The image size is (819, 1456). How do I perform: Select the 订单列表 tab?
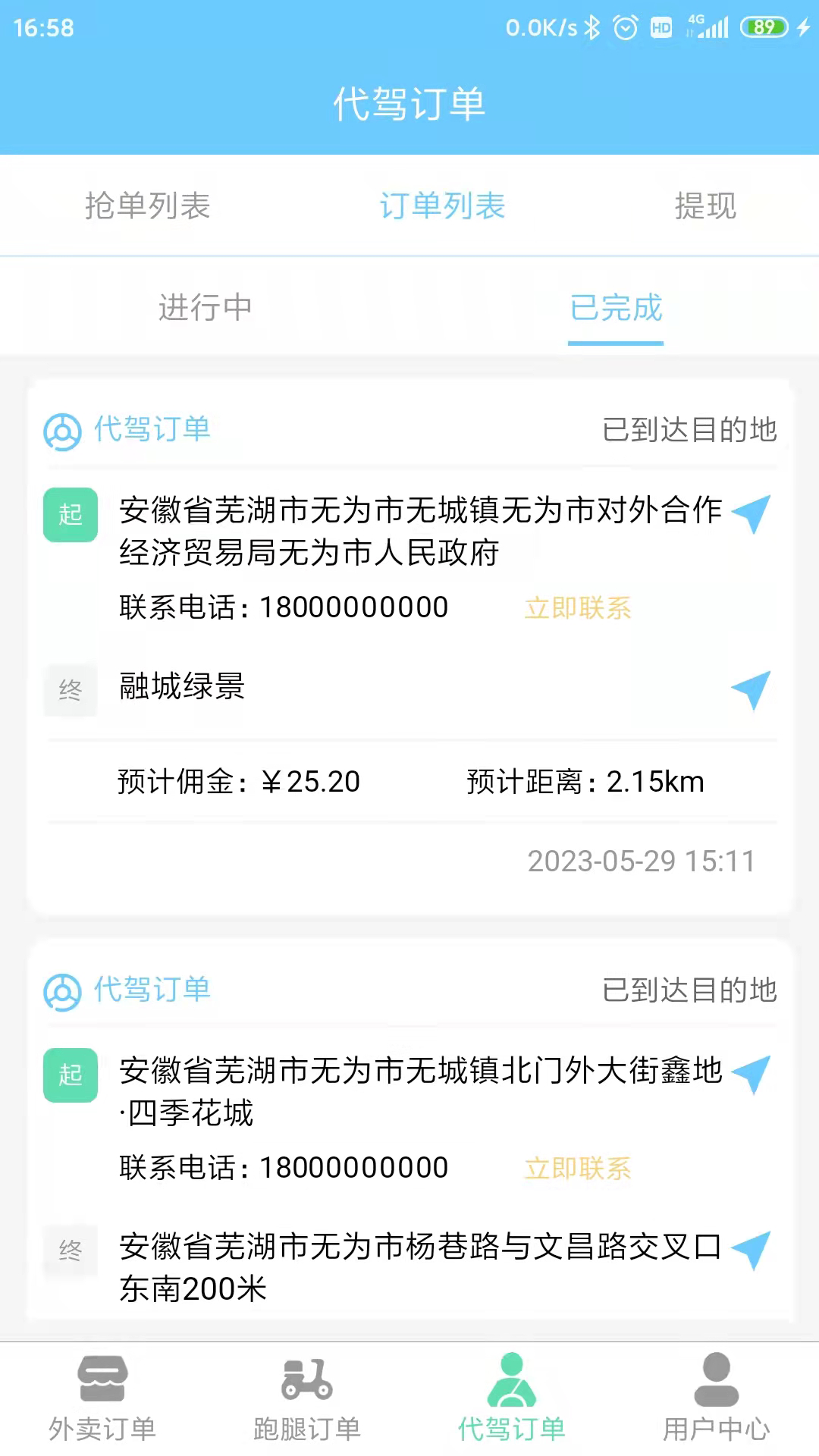442,206
